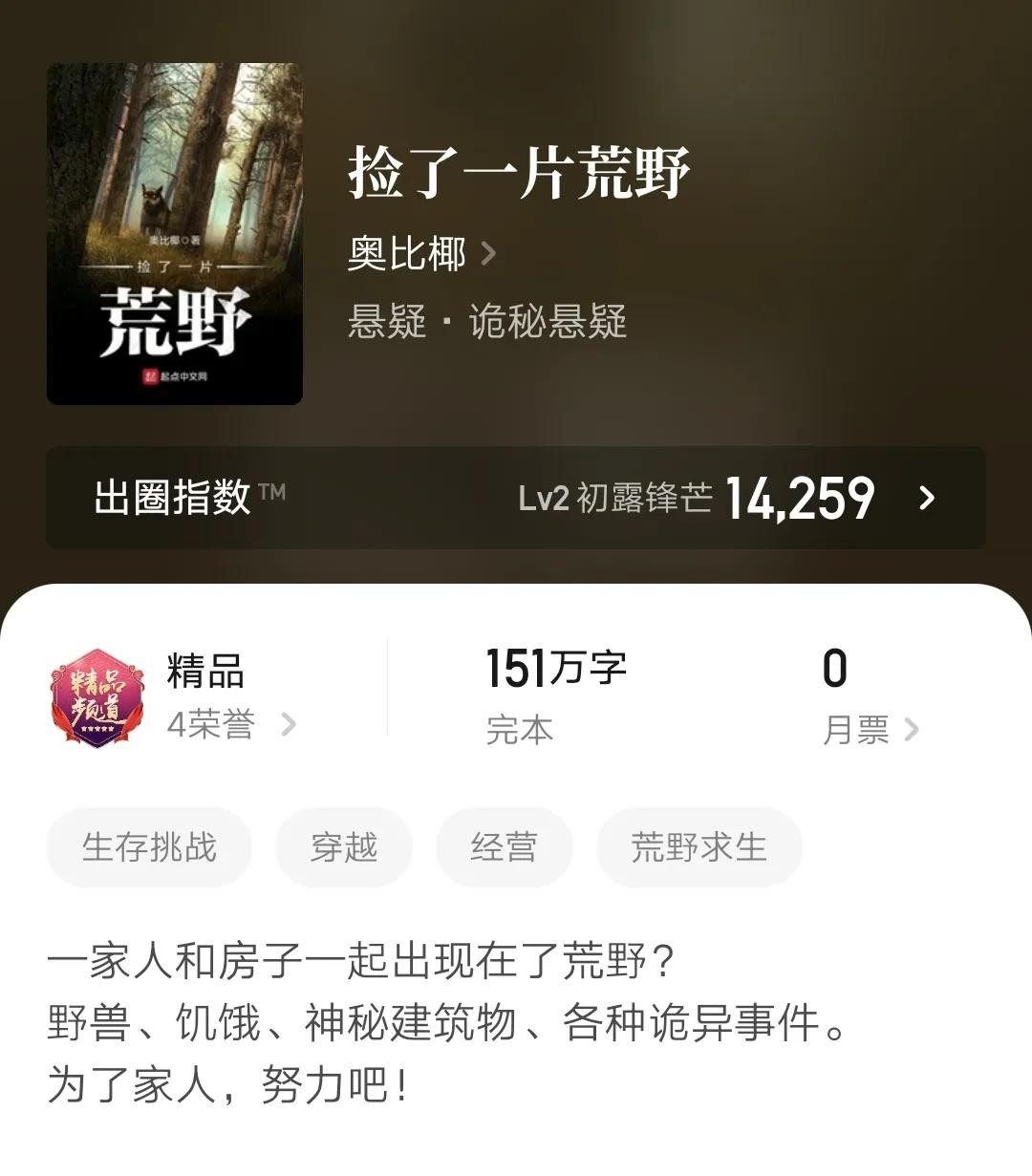Screen dimensions: 1032x1176
Task: Open author 奥比椰's page
Action: 421,254
